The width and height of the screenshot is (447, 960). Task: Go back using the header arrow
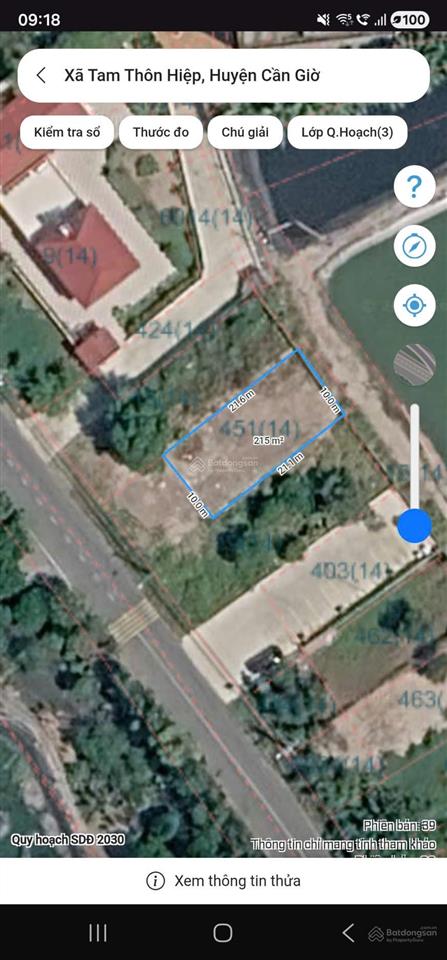pos(41,76)
